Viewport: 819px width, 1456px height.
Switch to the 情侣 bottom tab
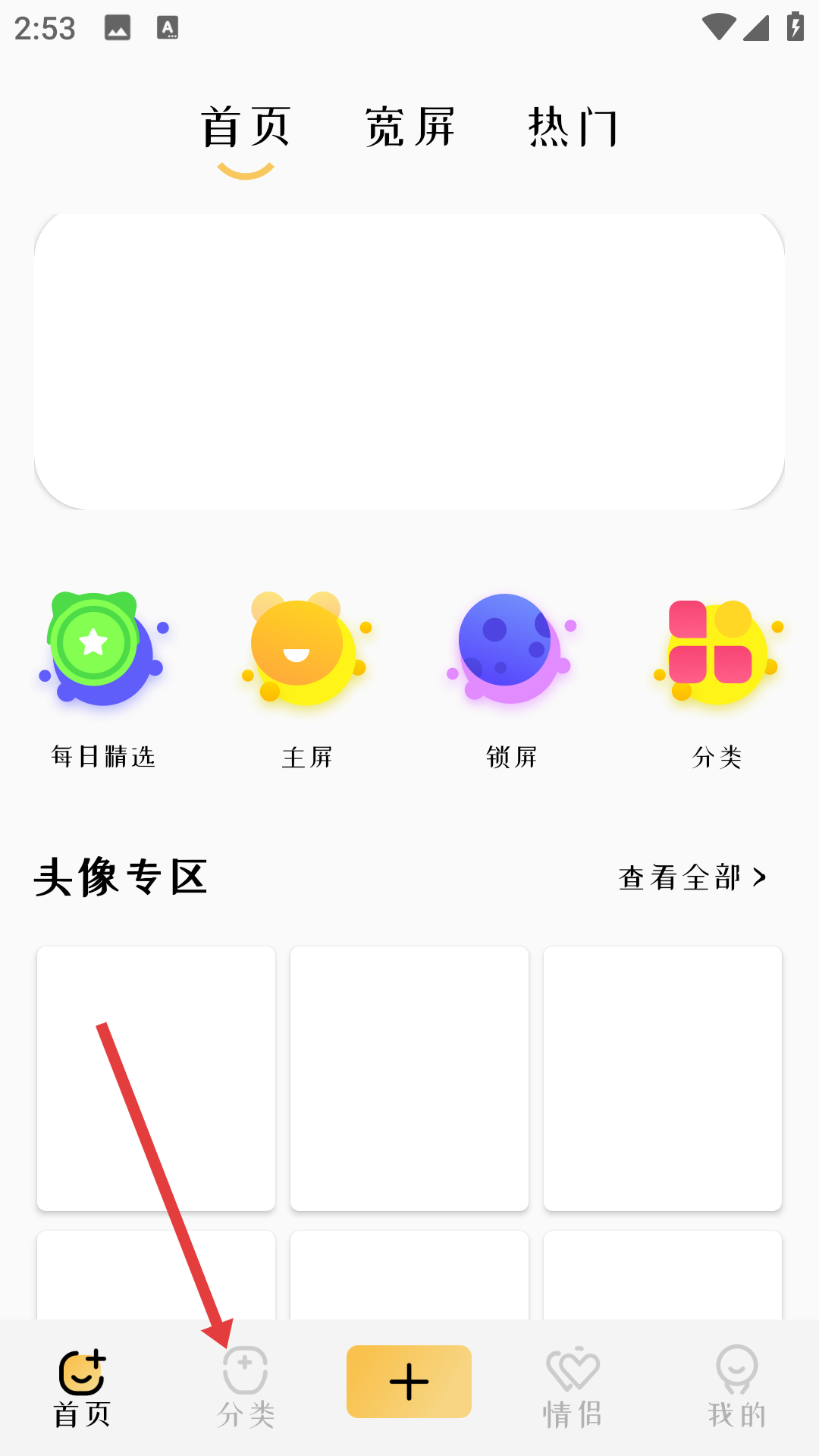573,1388
